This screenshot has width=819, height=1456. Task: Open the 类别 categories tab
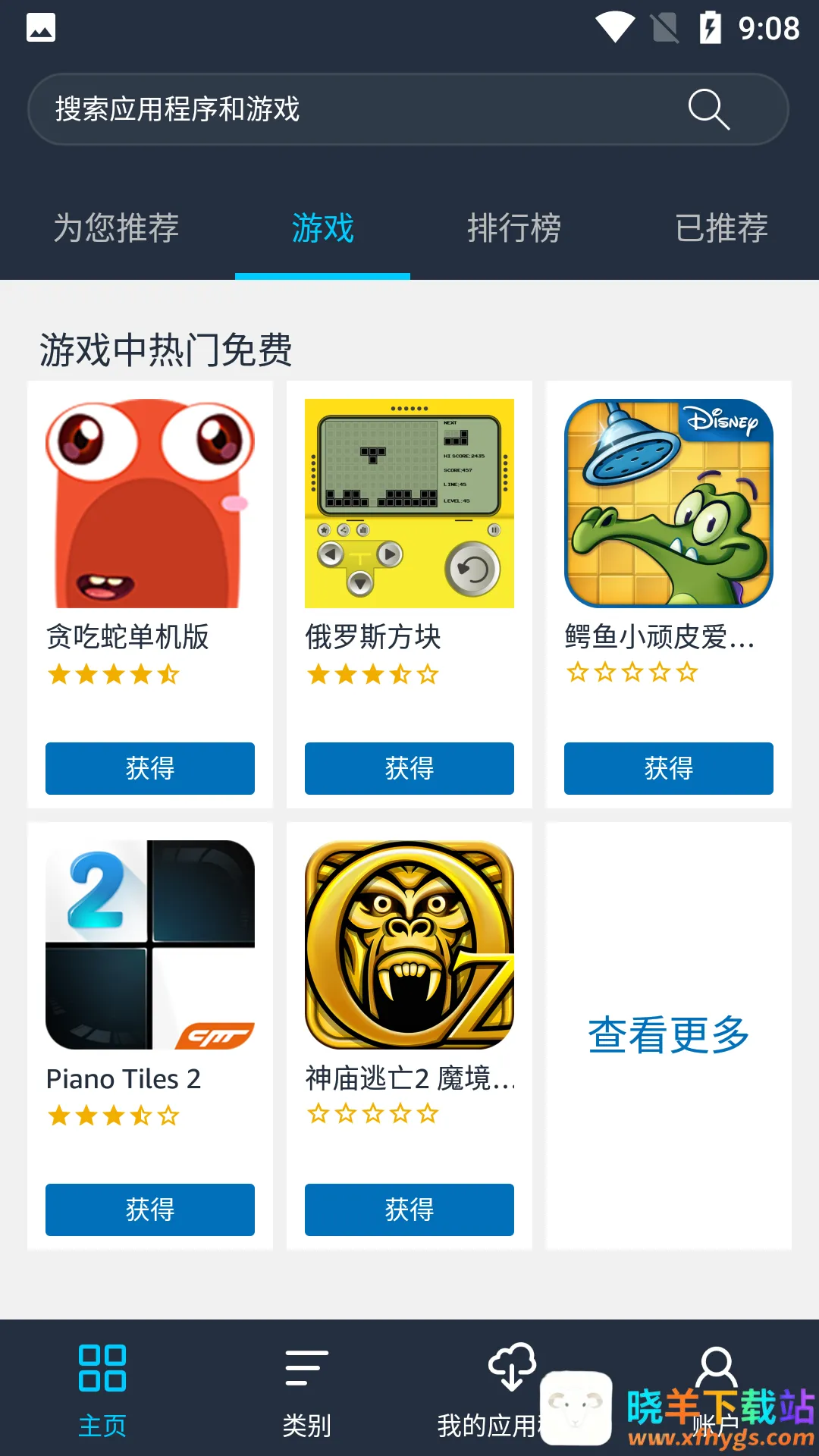307,1389
